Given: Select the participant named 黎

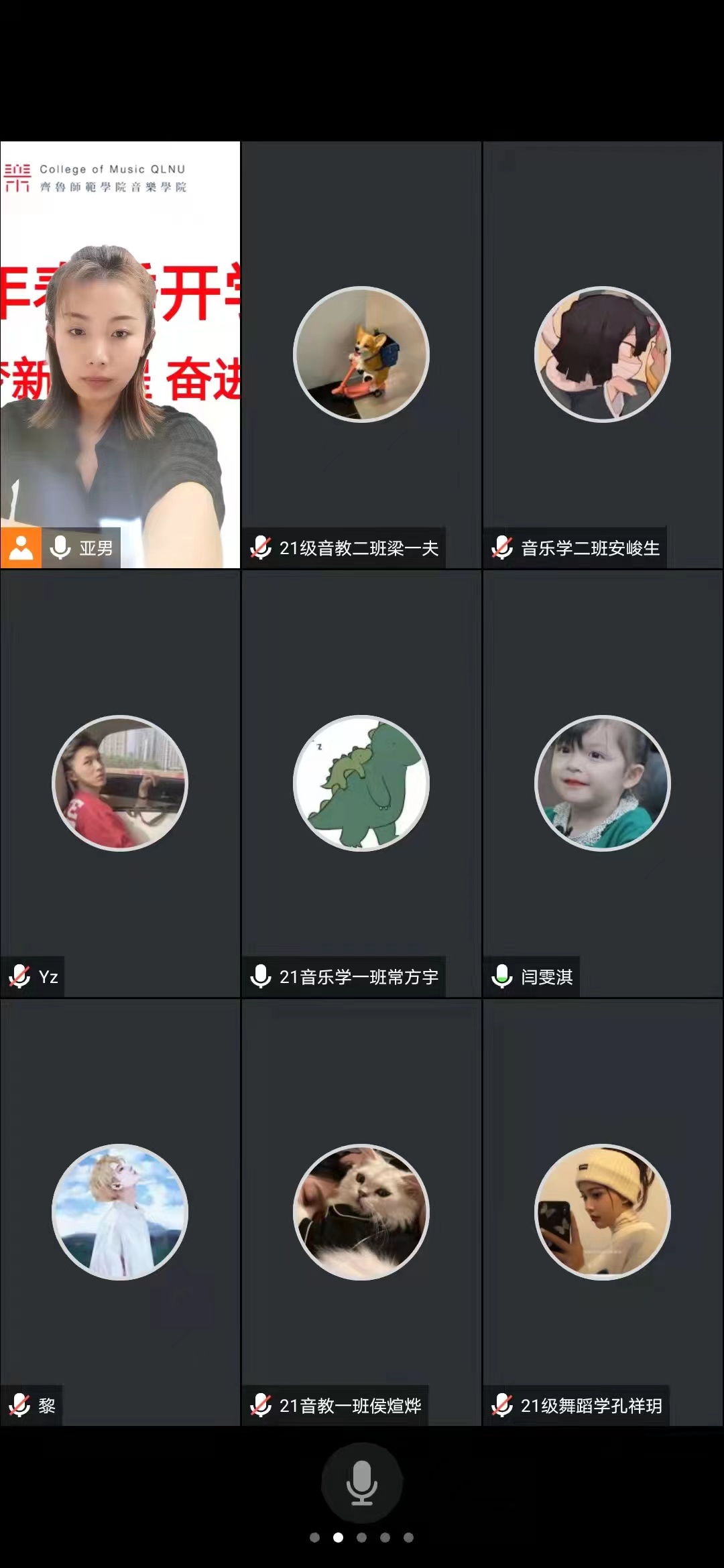Looking at the screenshot, I should tap(121, 1213).
